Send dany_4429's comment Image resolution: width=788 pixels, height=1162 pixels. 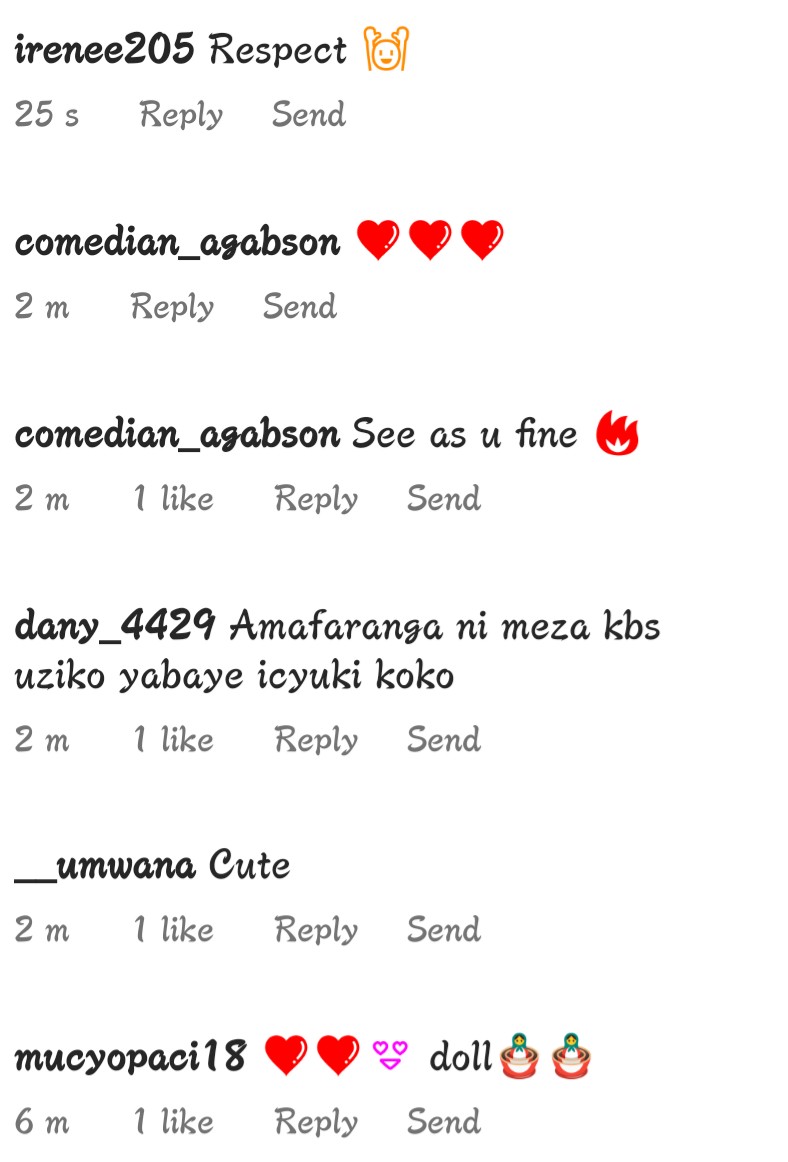pyautogui.click(x=443, y=740)
